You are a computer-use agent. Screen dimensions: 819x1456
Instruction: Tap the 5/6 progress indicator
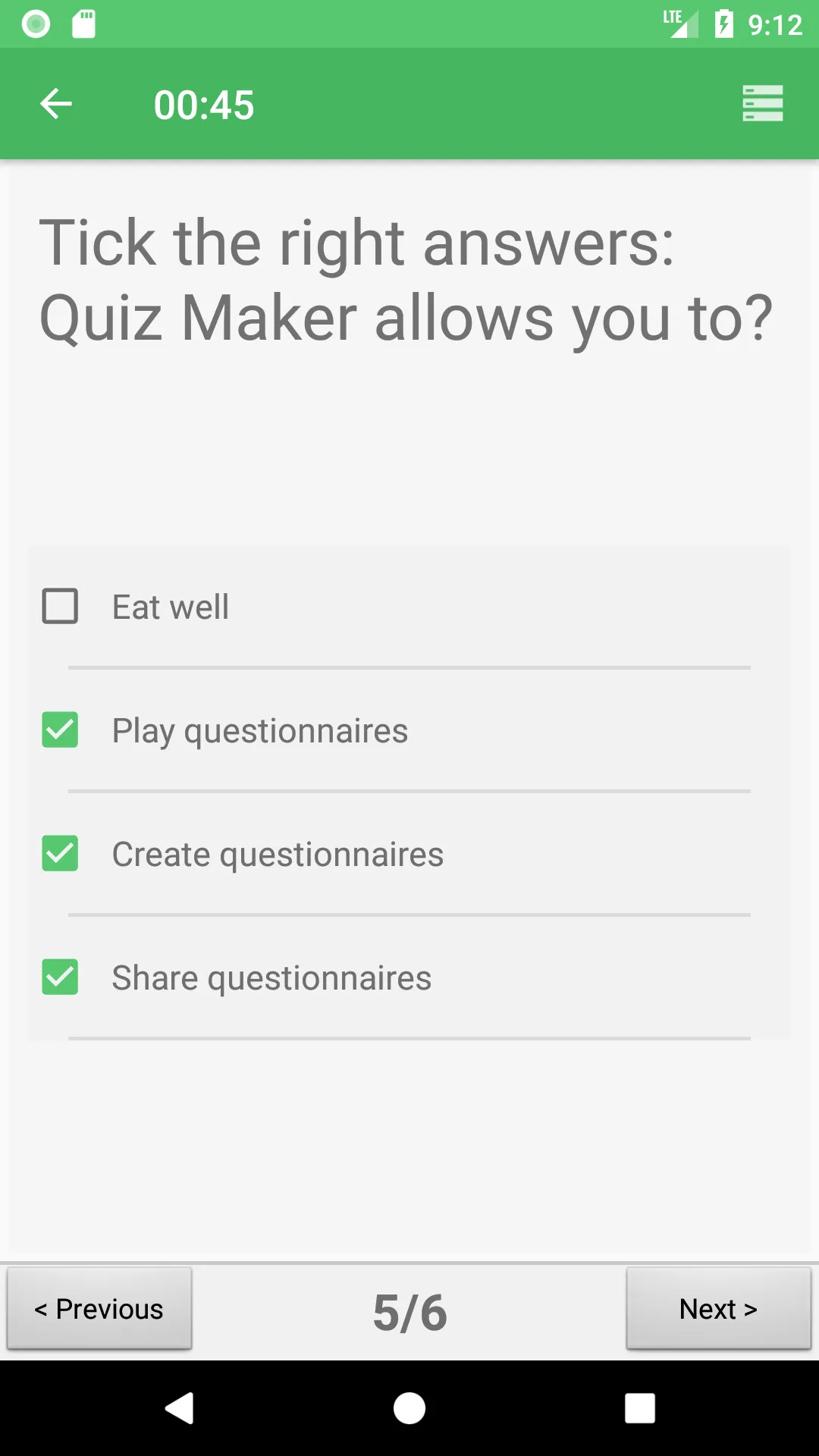click(409, 1309)
